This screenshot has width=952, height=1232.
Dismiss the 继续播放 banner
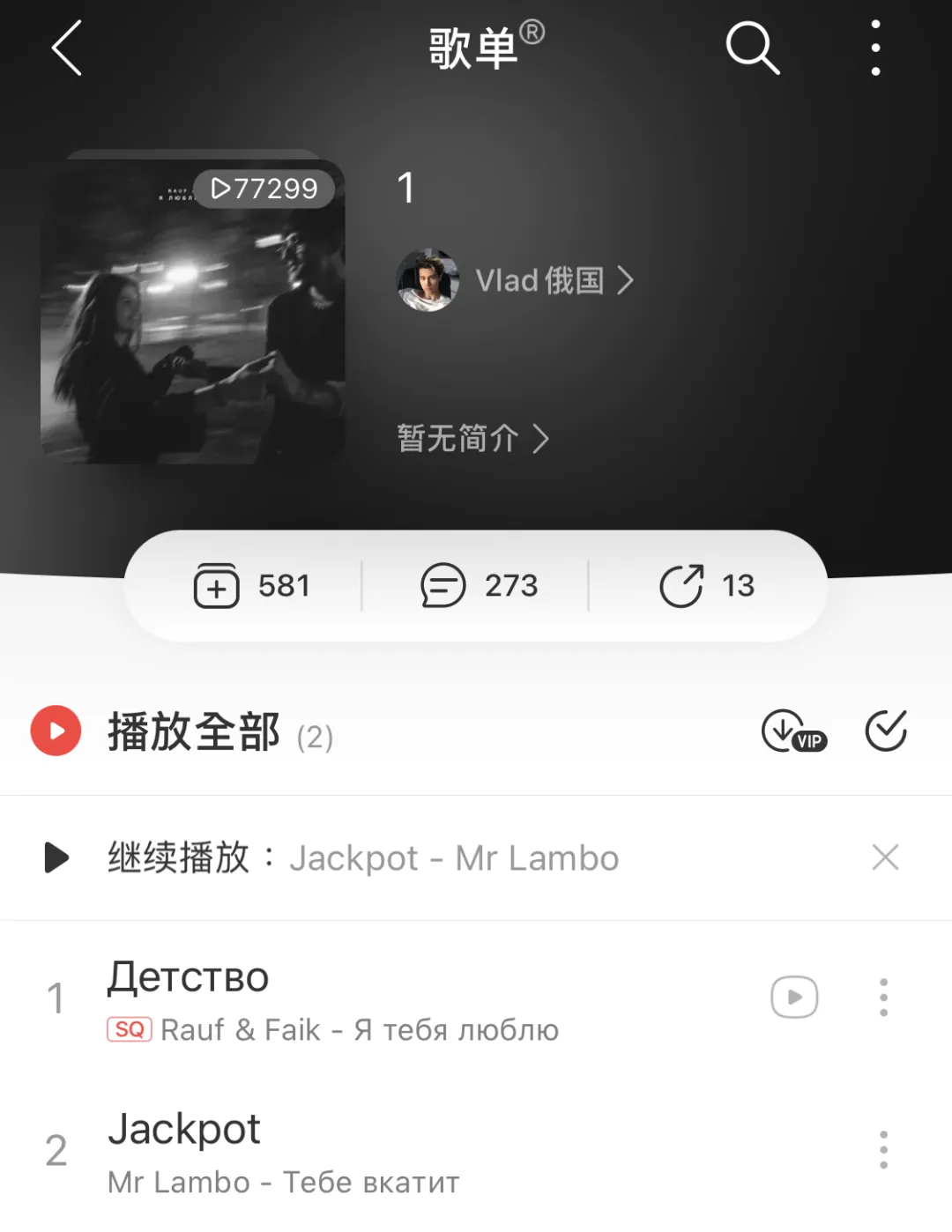click(885, 857)
